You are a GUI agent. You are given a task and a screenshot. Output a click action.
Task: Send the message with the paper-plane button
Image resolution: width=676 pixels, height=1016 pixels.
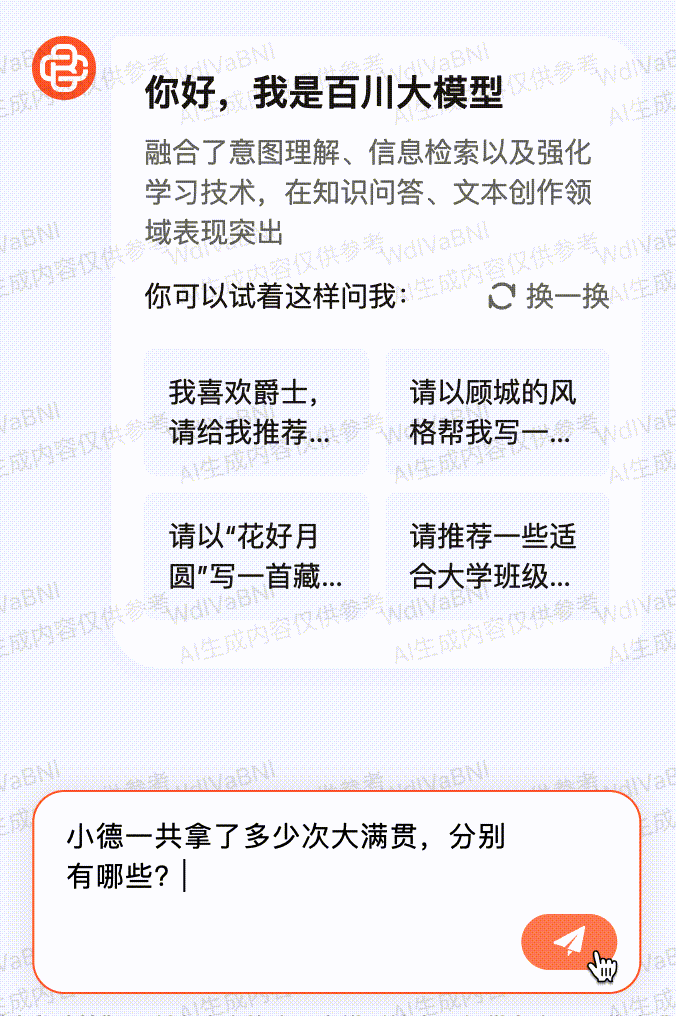pyautogui.click(x=568, y=941)
